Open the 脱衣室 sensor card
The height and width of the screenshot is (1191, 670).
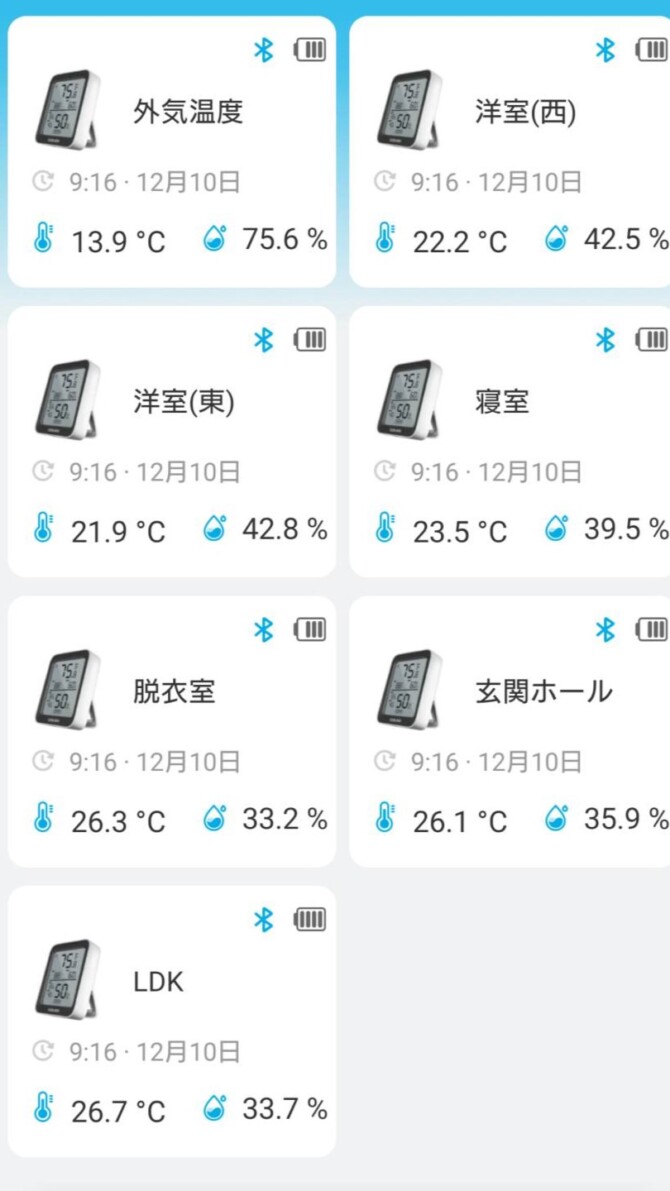172,731
